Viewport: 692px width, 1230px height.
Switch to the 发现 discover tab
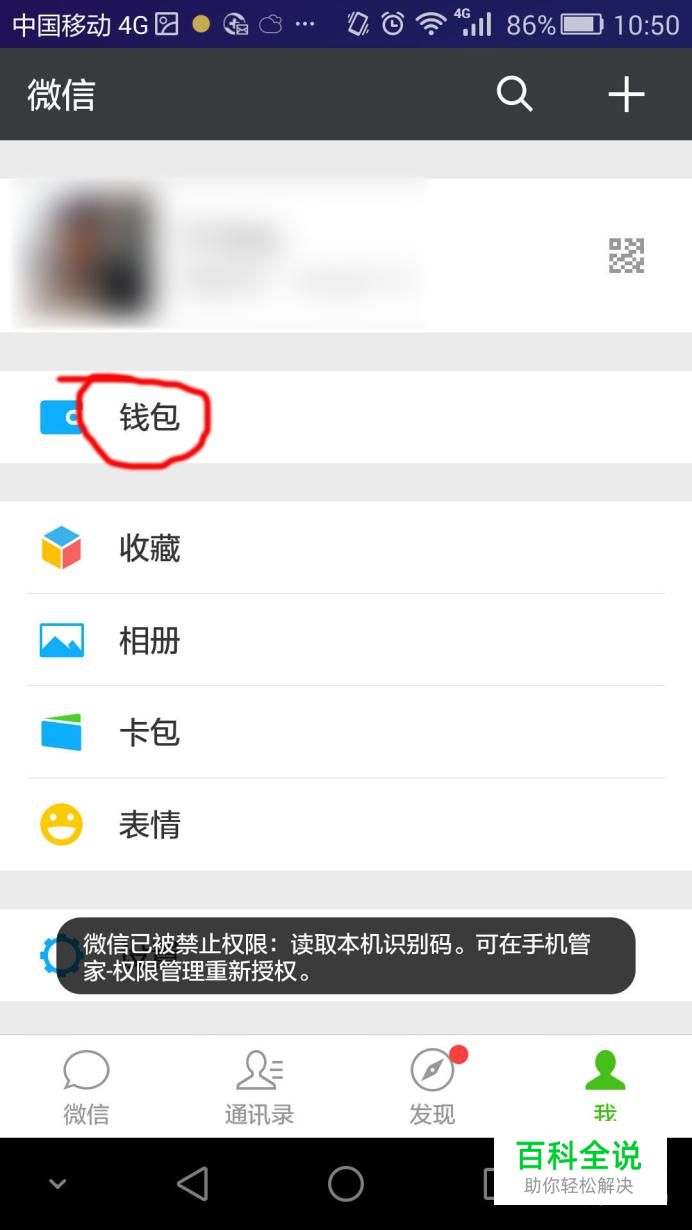pos(432,1086)
